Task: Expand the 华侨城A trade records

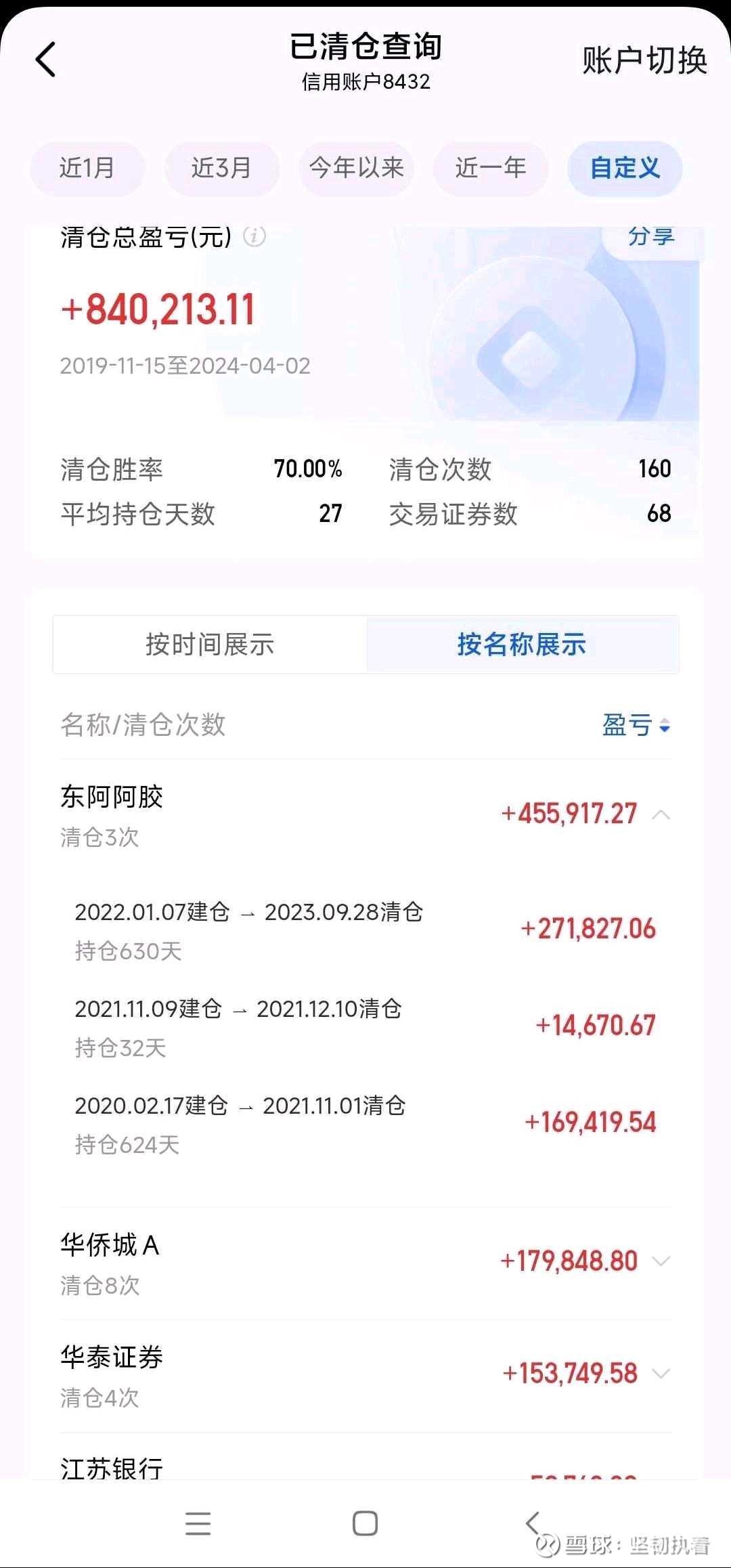Action: click(x=661, y=1261)
